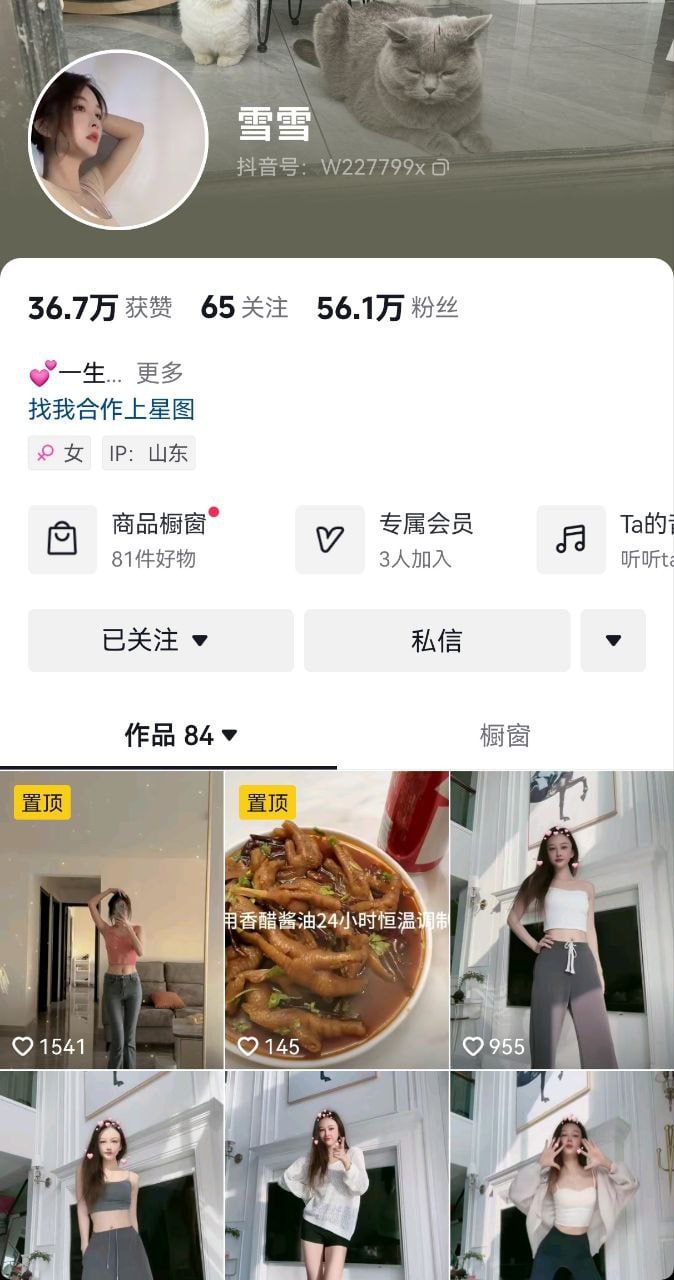Tap the 已关注 following button

[x=160, y=640]
